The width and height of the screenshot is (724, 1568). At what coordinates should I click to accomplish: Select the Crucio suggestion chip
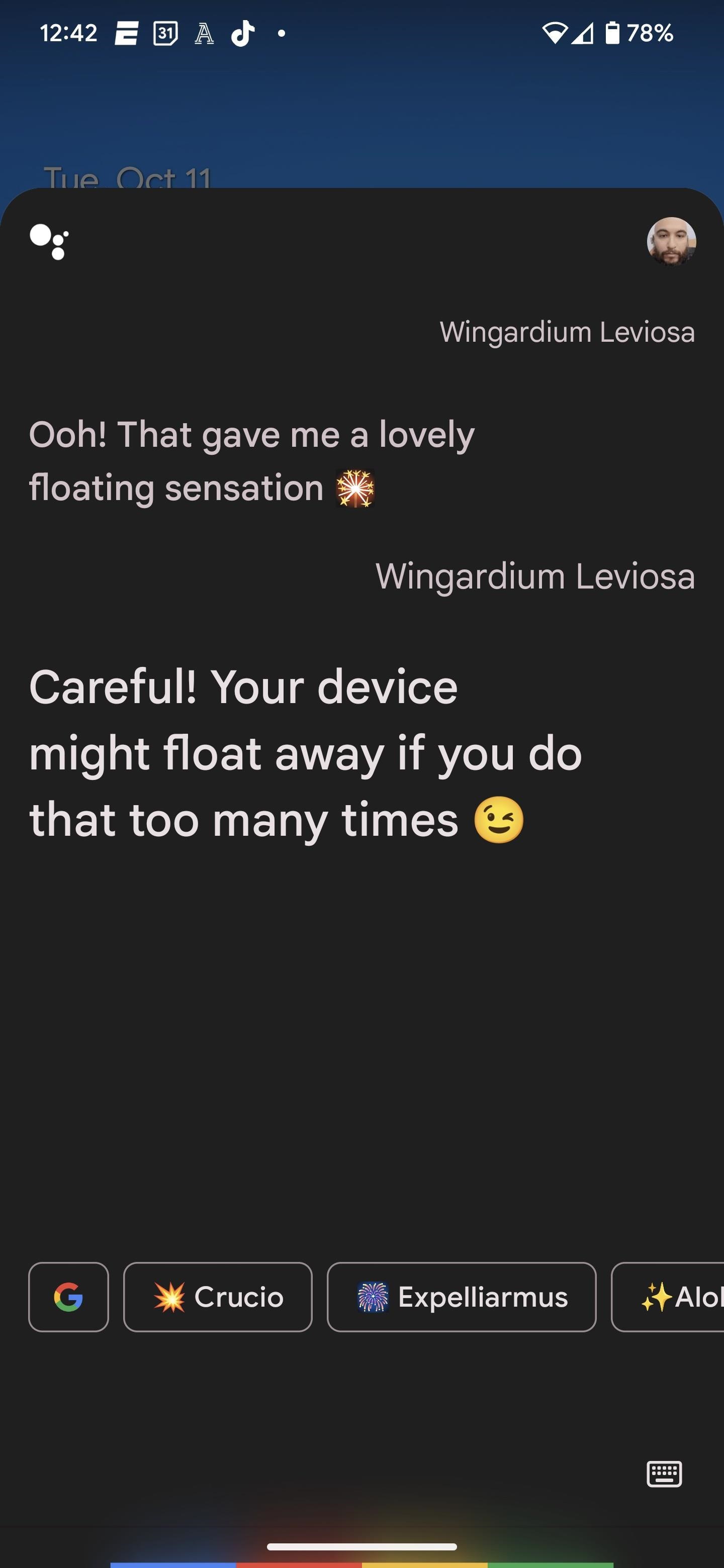click(x=217, y=1297)
